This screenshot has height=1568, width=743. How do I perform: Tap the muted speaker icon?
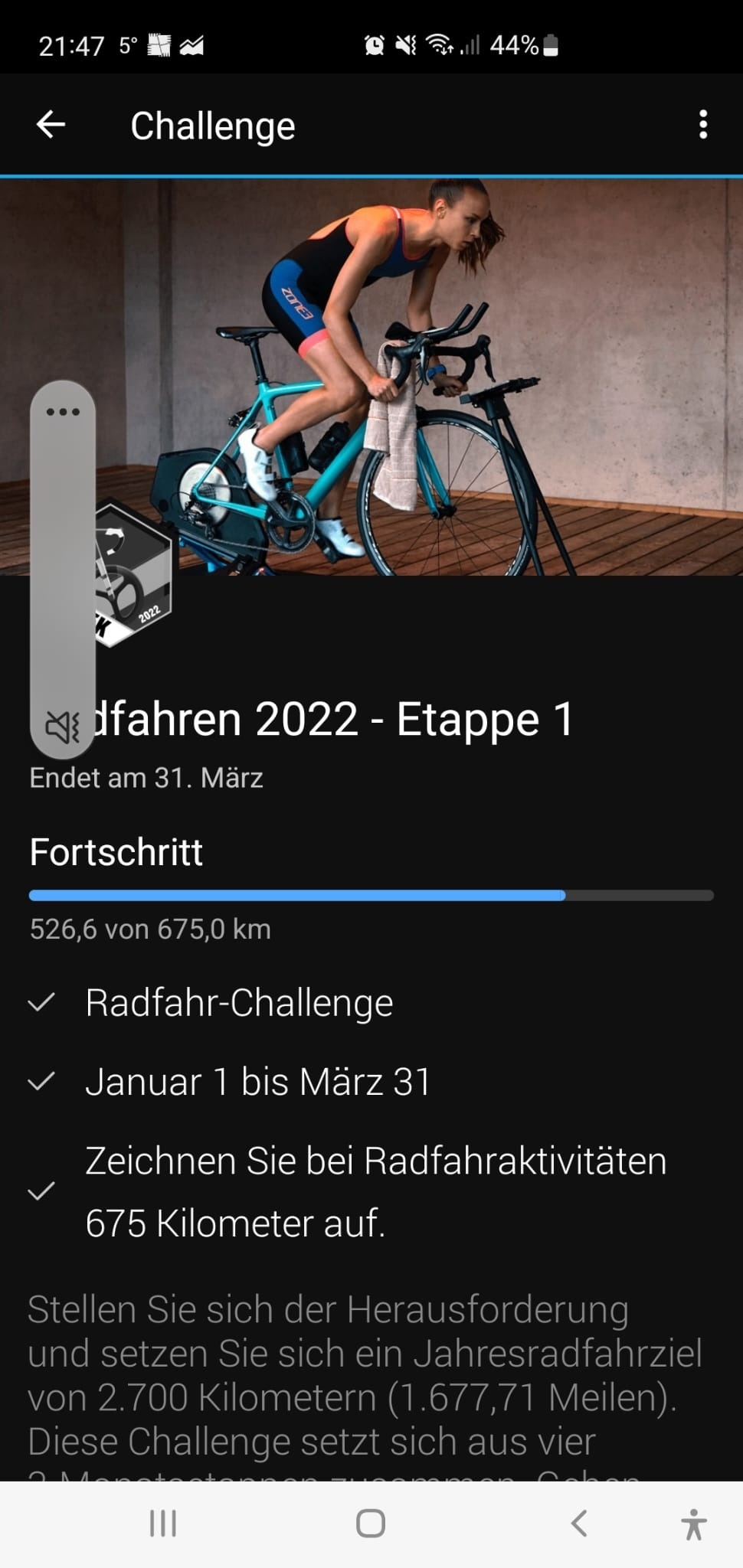tap(63, 727)
